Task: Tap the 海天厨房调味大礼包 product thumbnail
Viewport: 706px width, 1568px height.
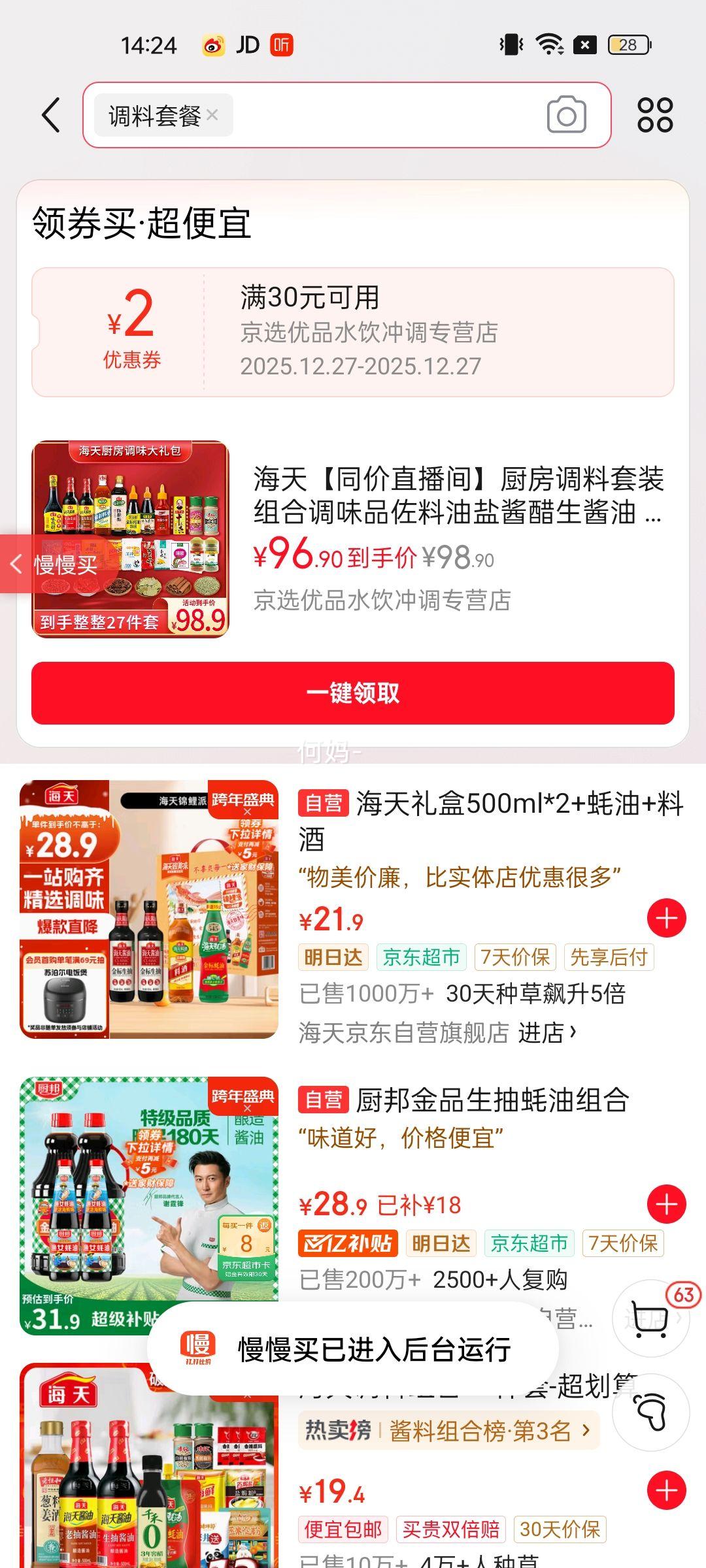Action: (x=131, y=539)
